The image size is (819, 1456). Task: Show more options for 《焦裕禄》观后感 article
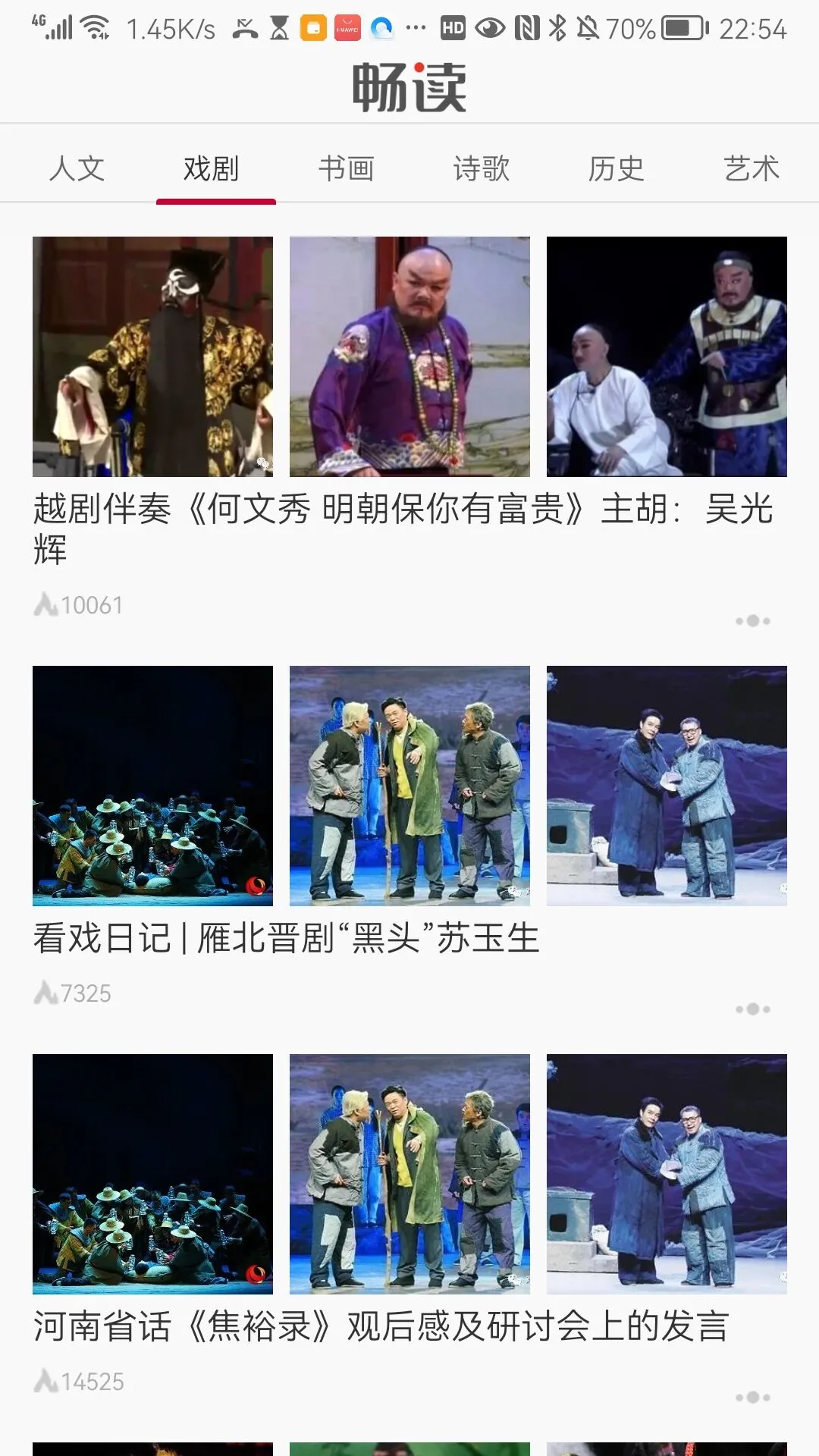click(x=752, y=1398)
